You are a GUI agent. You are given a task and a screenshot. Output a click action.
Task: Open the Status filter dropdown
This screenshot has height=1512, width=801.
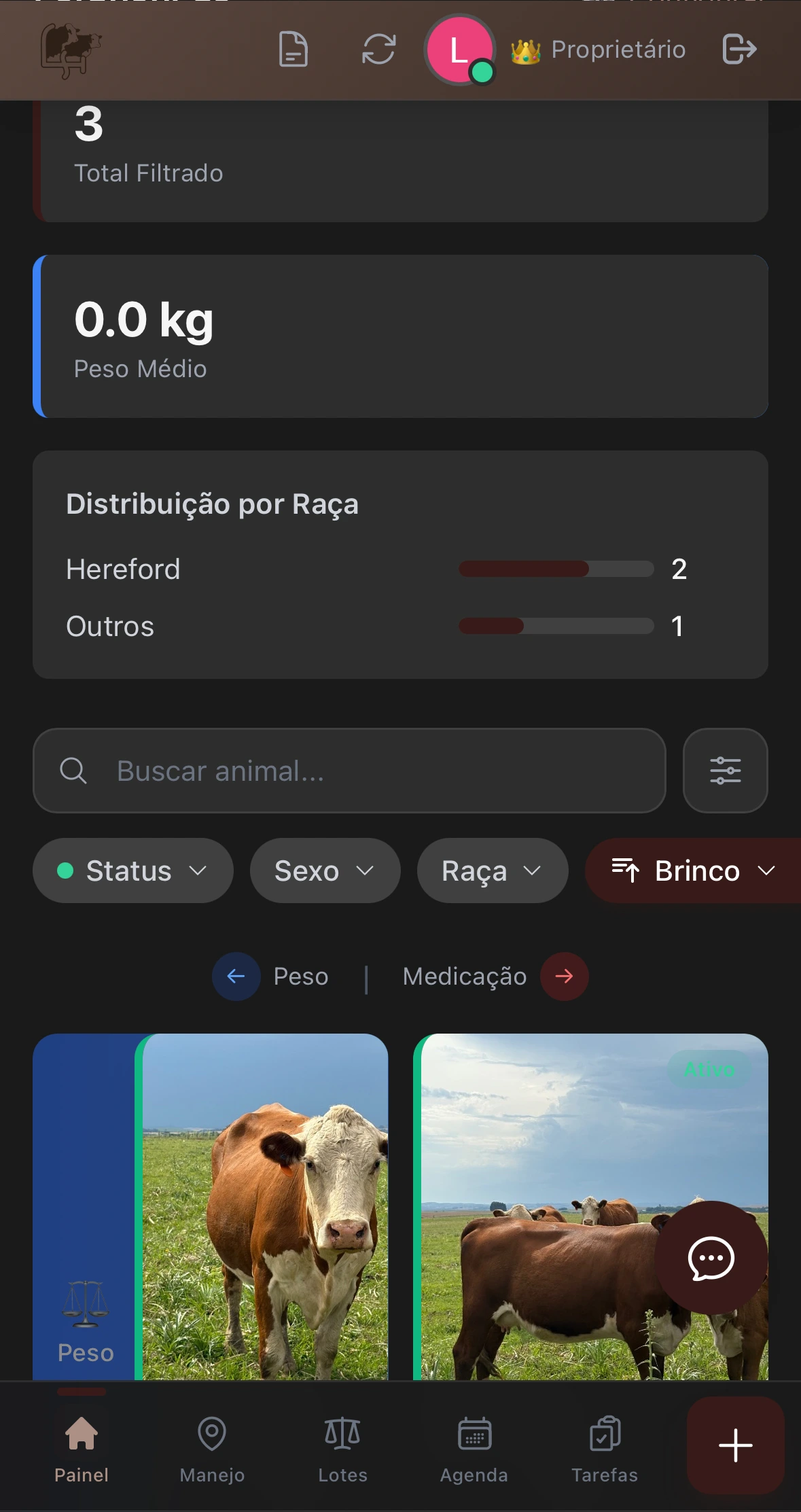[132, 871]
